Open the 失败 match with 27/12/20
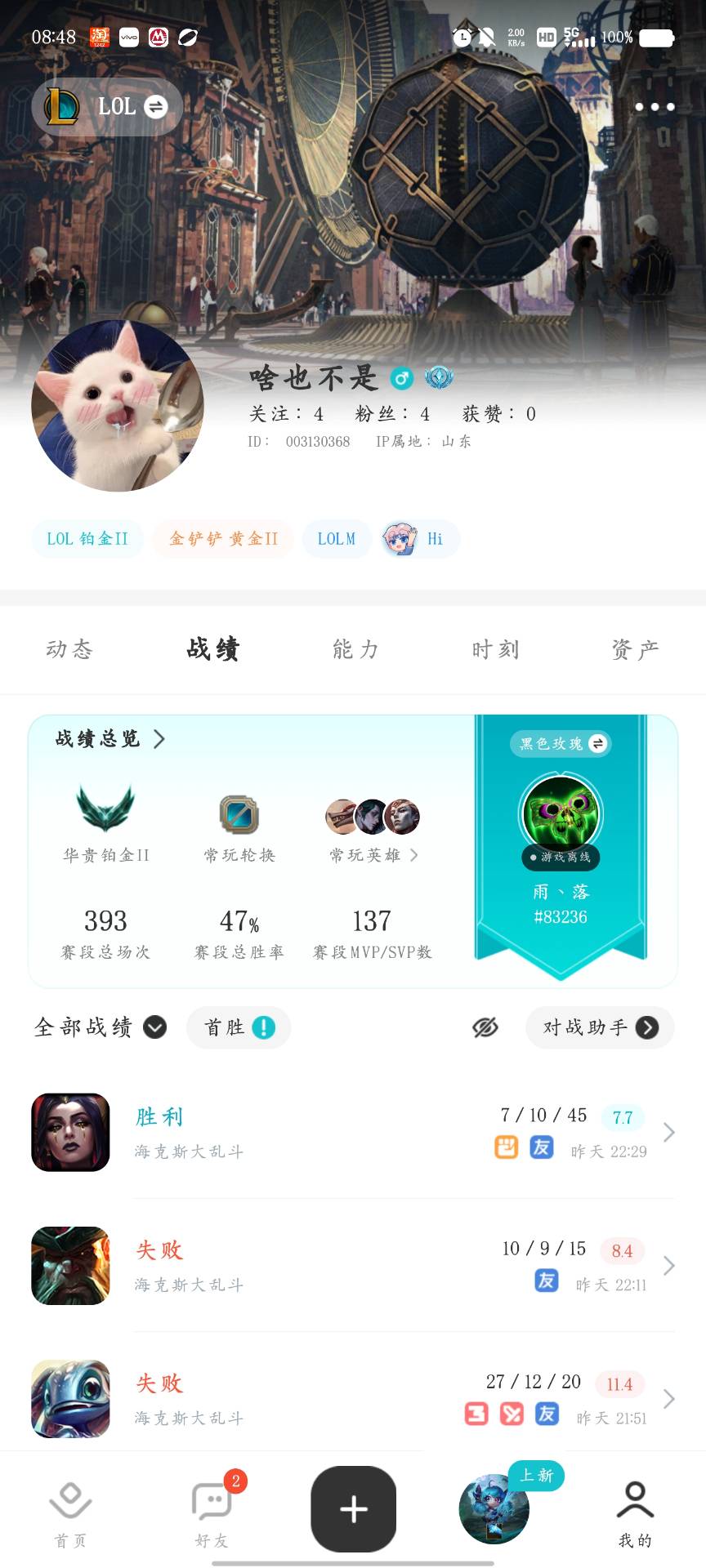The height and width of the screenshot is (1568, 706). (x=353, y=1398)
